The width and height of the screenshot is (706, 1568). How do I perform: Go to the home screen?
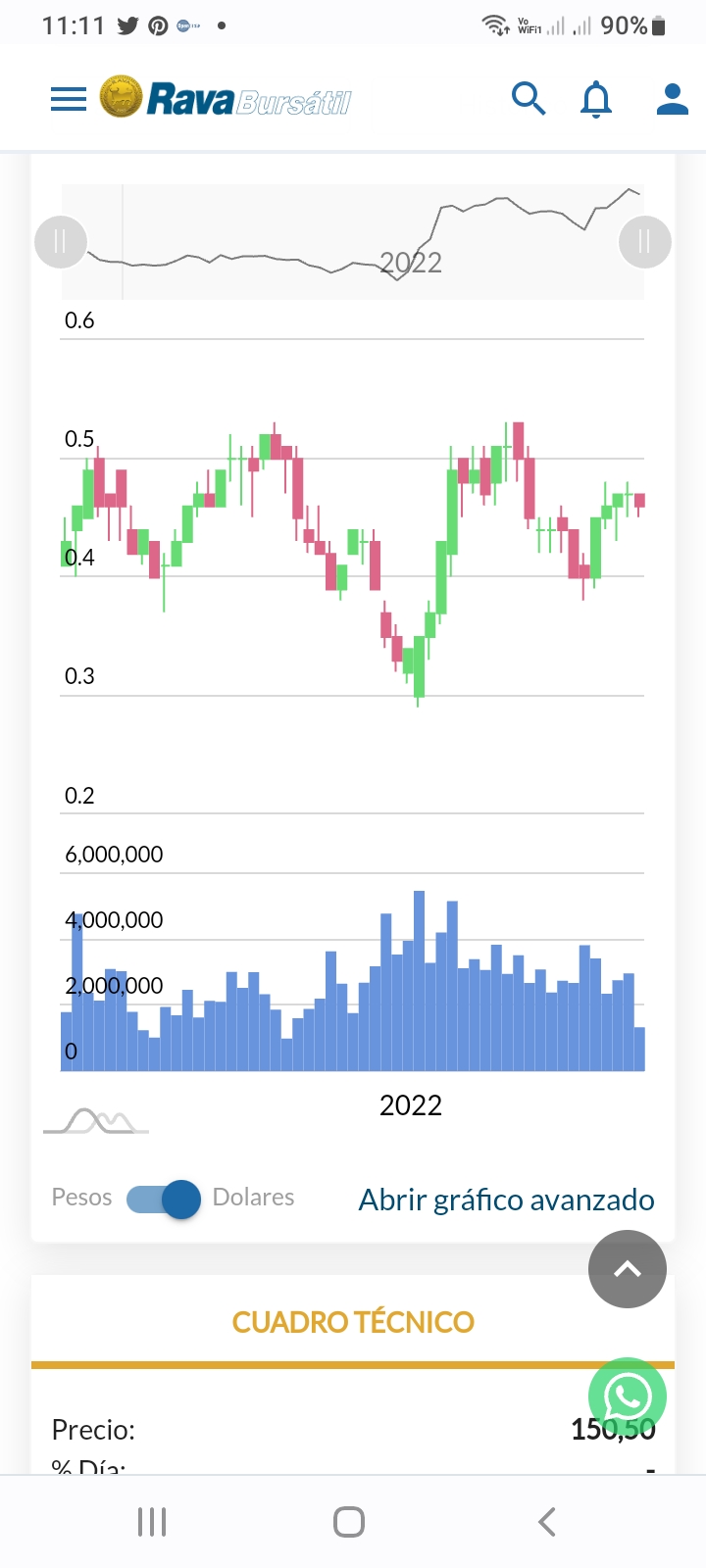pos(349,1522)
